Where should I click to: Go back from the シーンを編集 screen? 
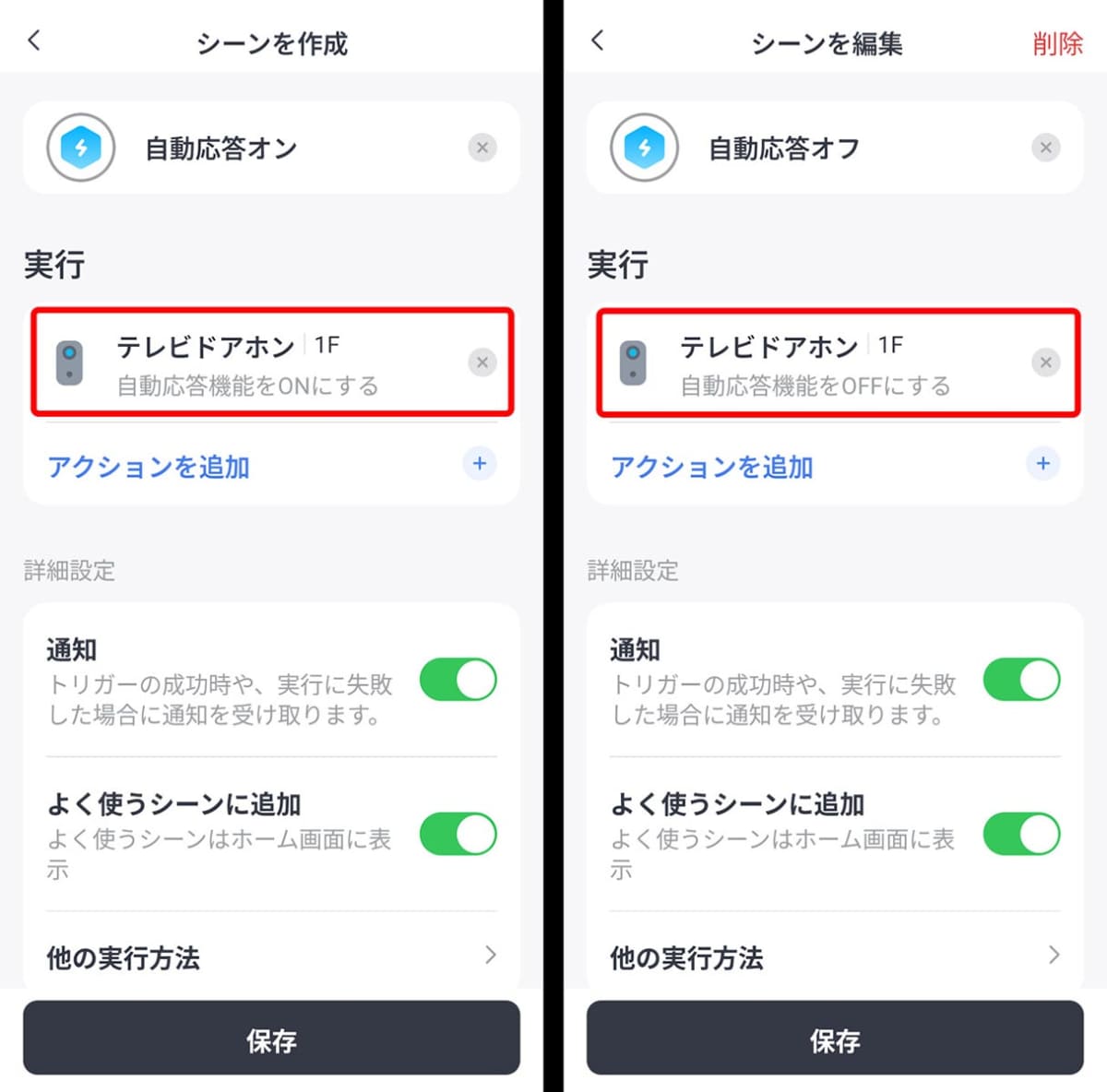pyautogui.click(x=598, y=41)
